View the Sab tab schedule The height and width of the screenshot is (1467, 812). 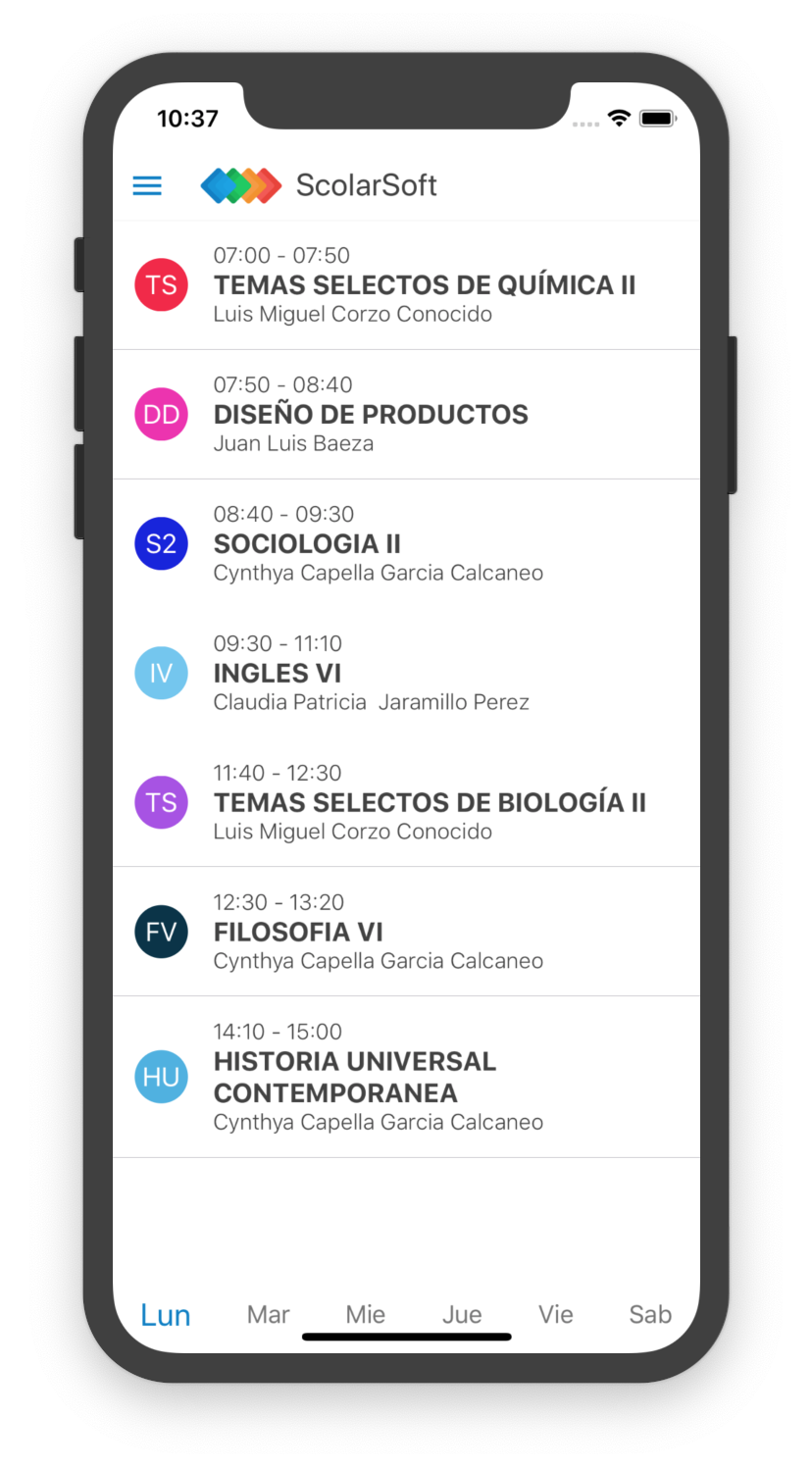(650, 1315)
